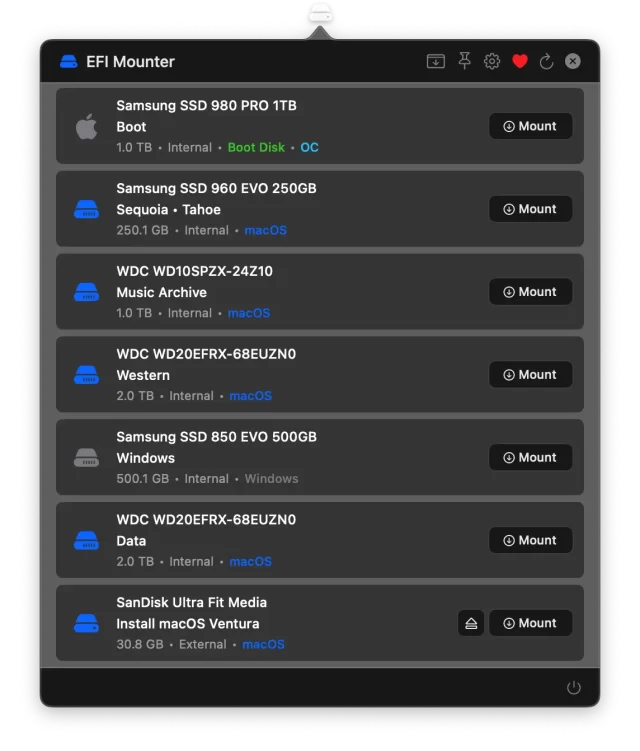640x751 pixels.
Task: Mount the Install macOS Ventura disk
Action: pos(530,623)
